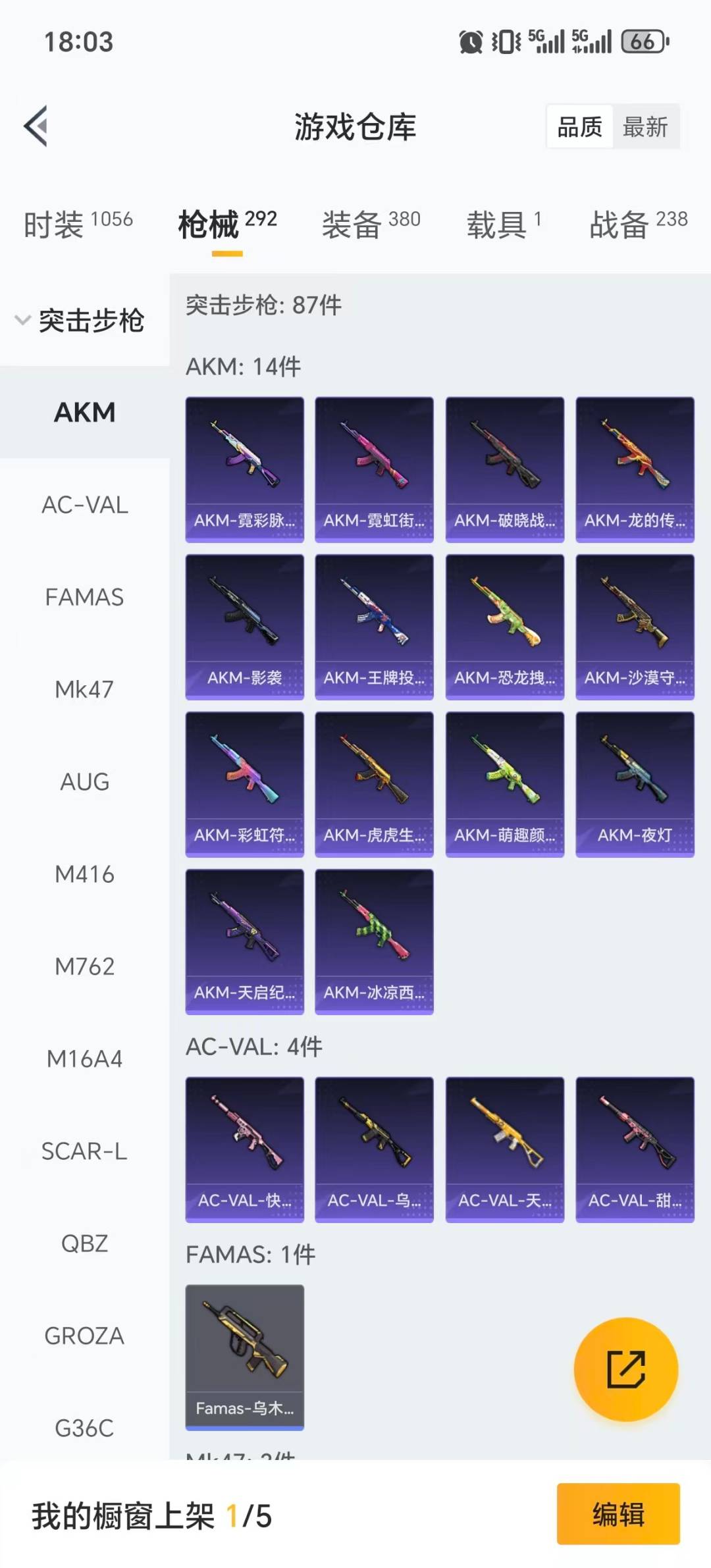Open the AKM-夜灯 skin tile

coord(635,784)
